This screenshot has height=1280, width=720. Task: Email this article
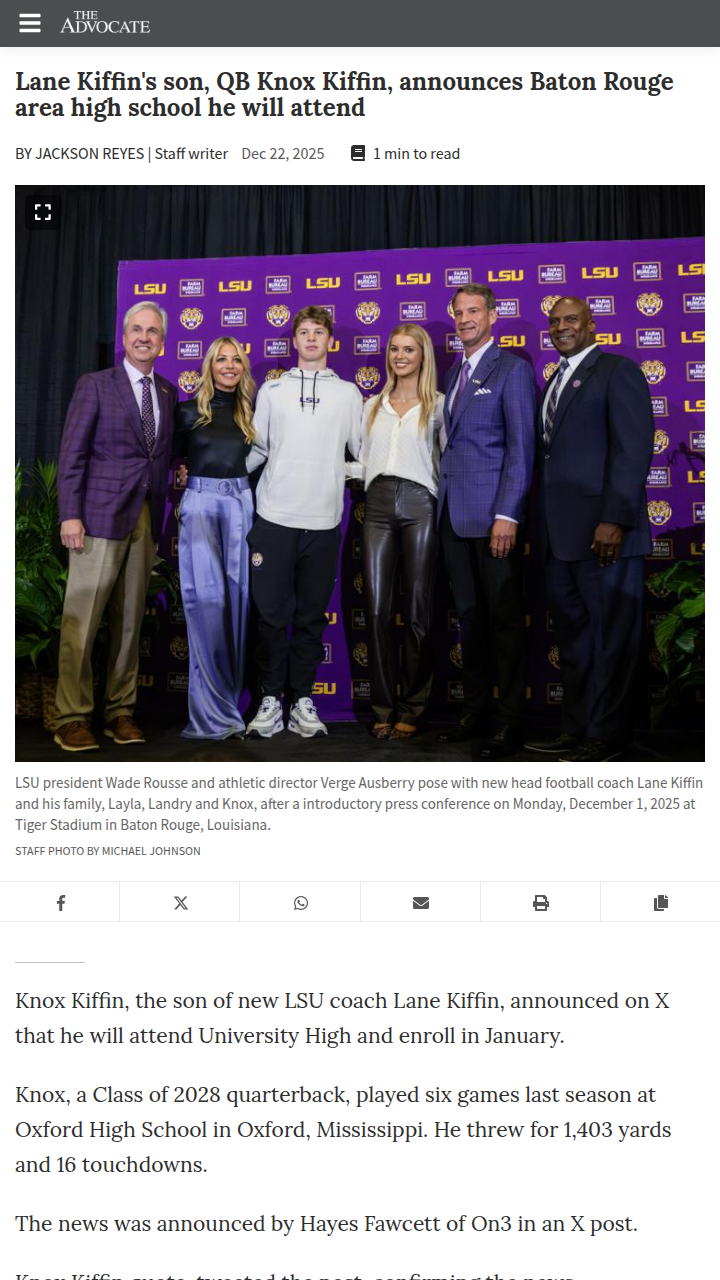pos(420,903)
